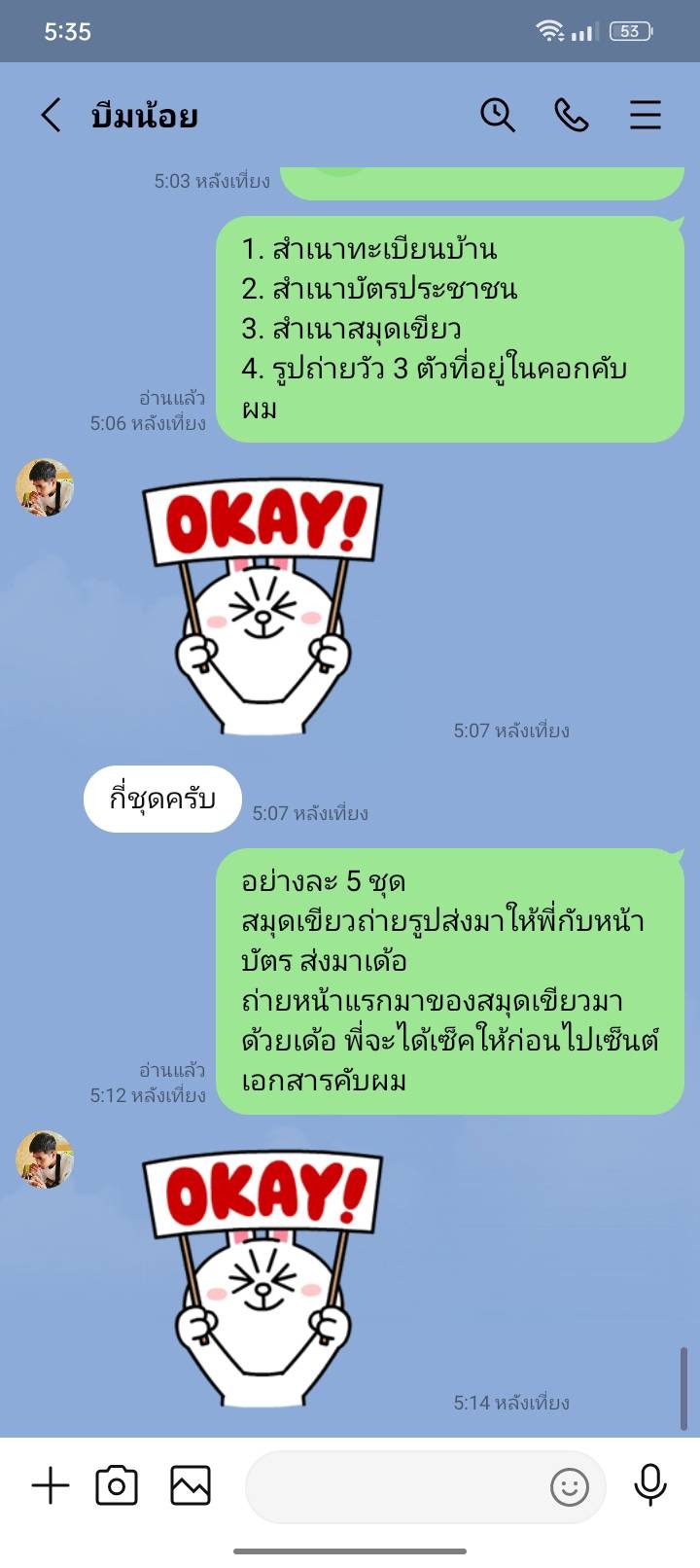This screenshot has height=1568, width=700.
Task: Record a voice message with the microphone
Action: pos(650,1485)
